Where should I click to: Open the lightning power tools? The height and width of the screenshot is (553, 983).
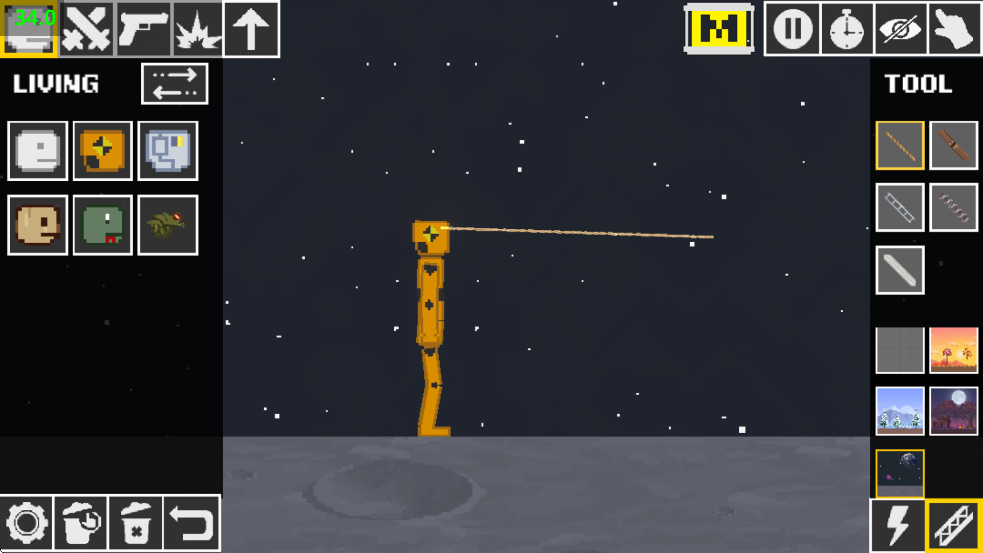tap(897, 525)
